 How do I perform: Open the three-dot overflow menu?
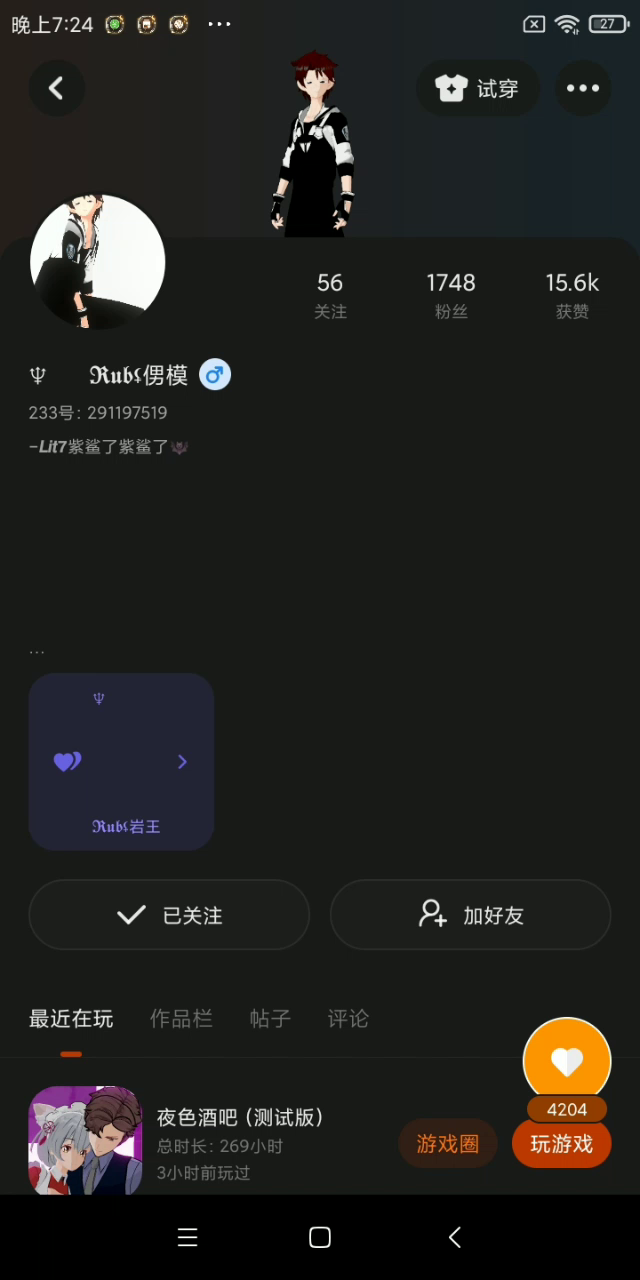582,88
